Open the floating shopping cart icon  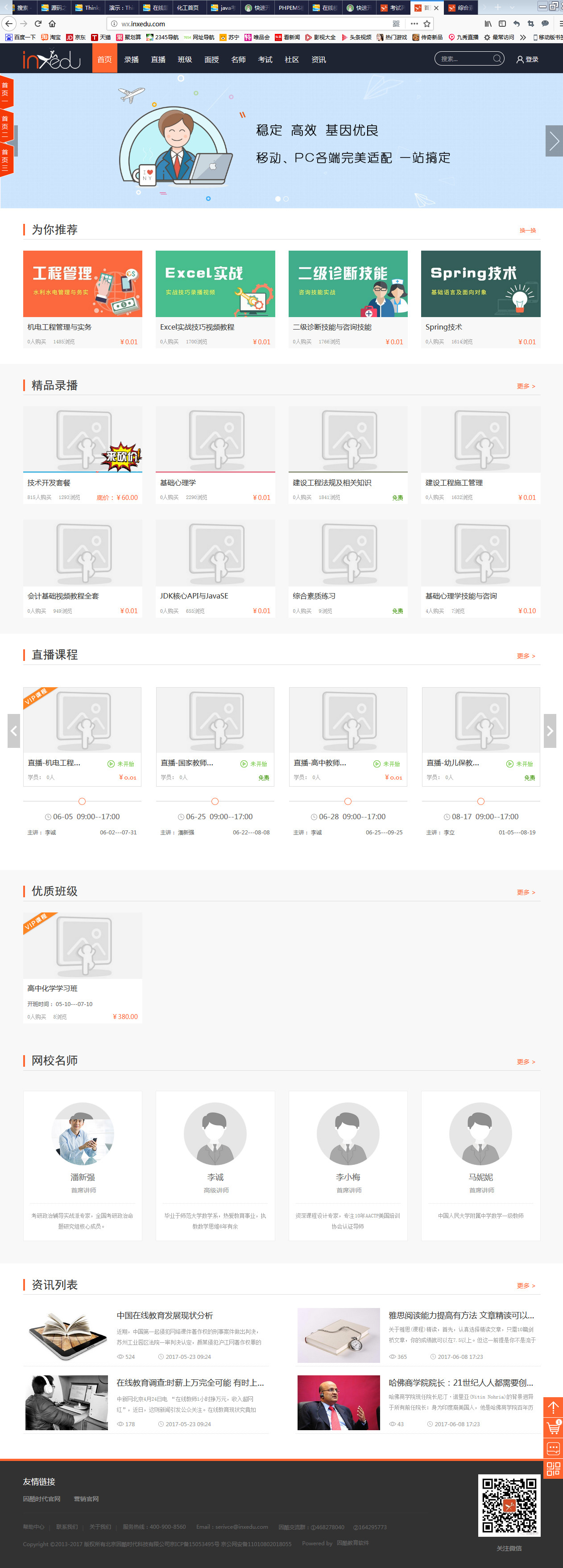(x=553, y=1428)
